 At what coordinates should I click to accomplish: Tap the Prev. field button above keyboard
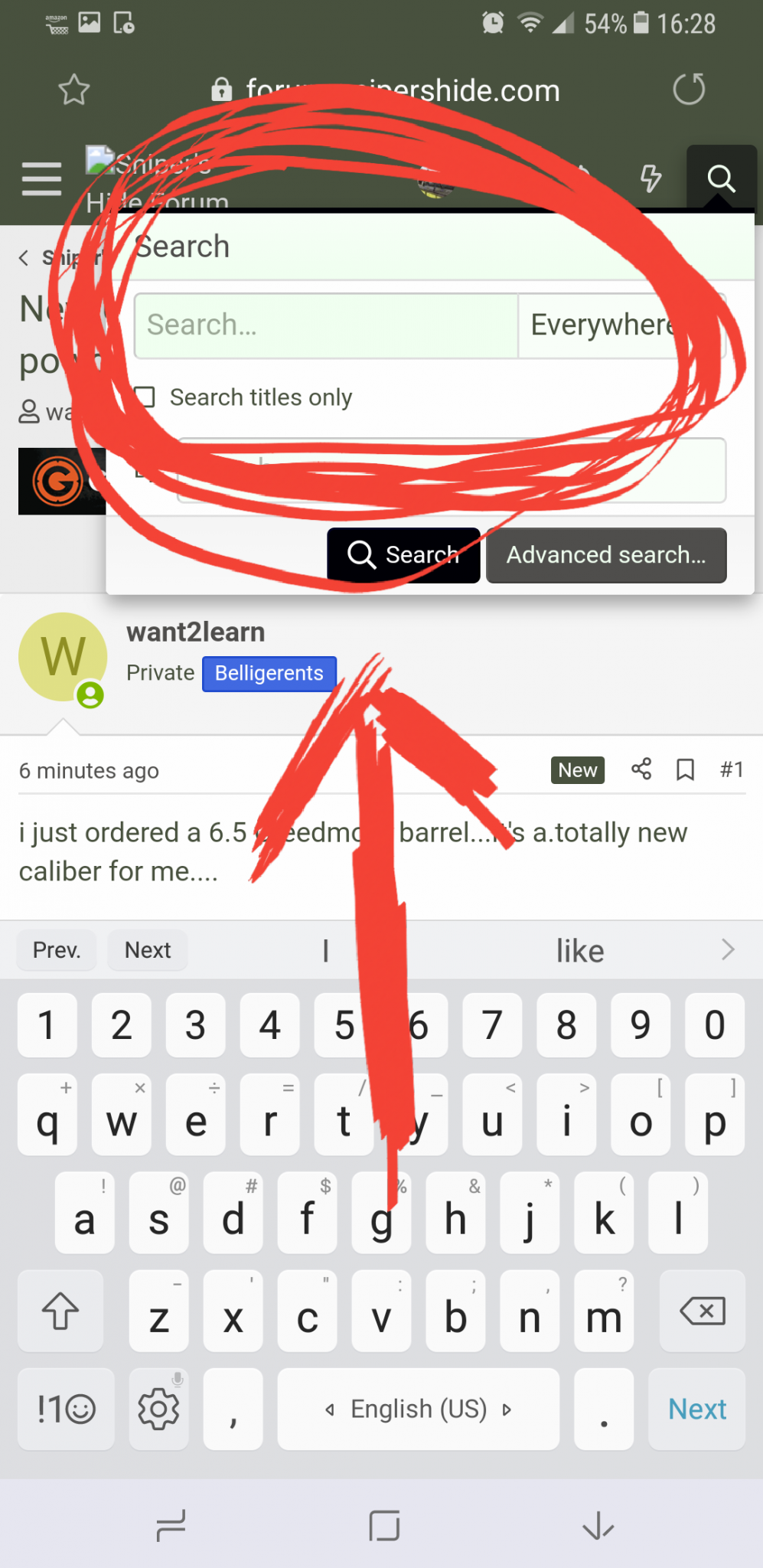(57, 950)
